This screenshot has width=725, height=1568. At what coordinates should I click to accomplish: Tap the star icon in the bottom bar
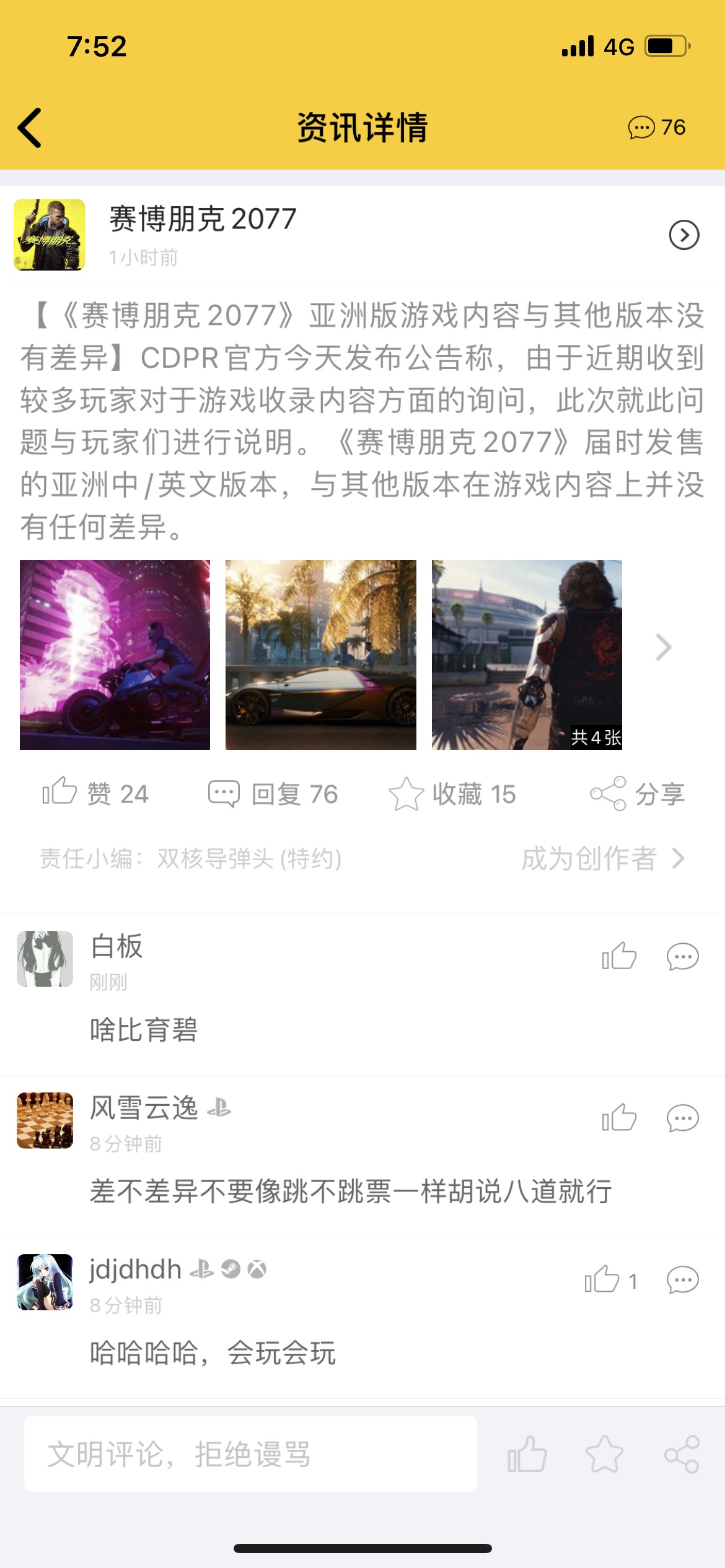(x=604, y=1454)
